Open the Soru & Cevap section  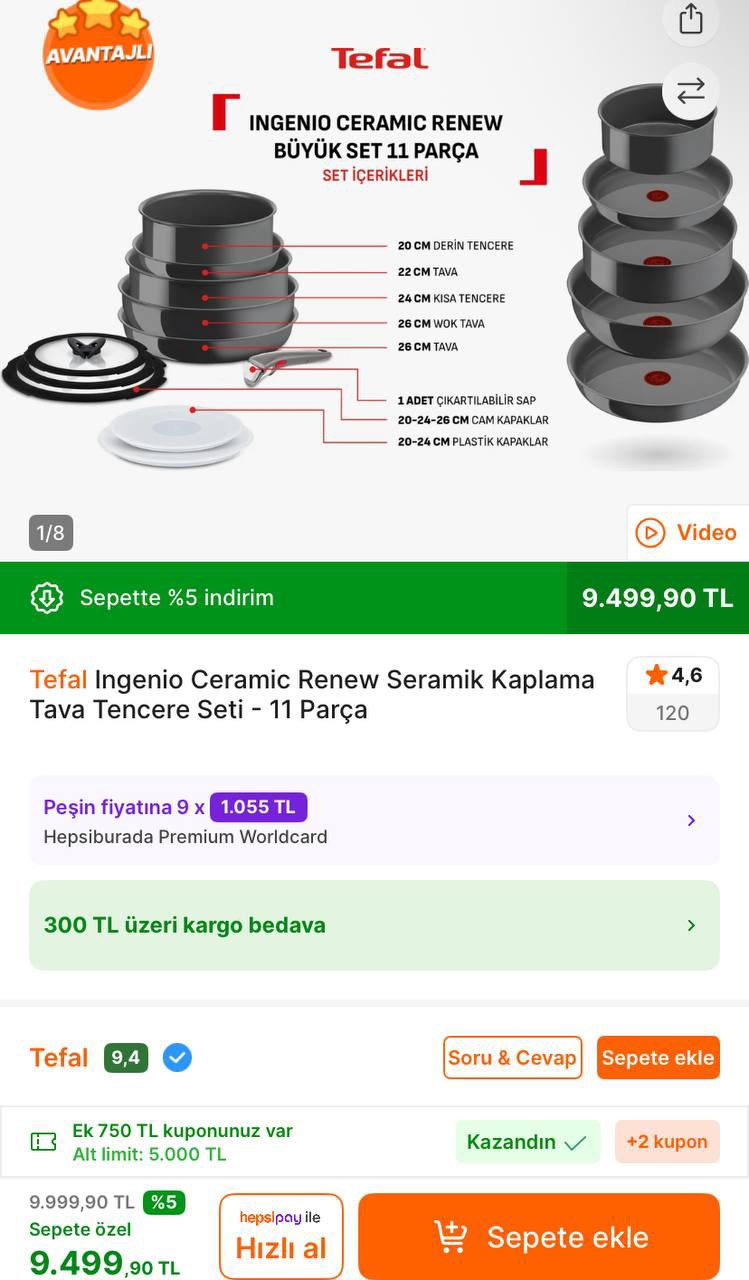512,1058
